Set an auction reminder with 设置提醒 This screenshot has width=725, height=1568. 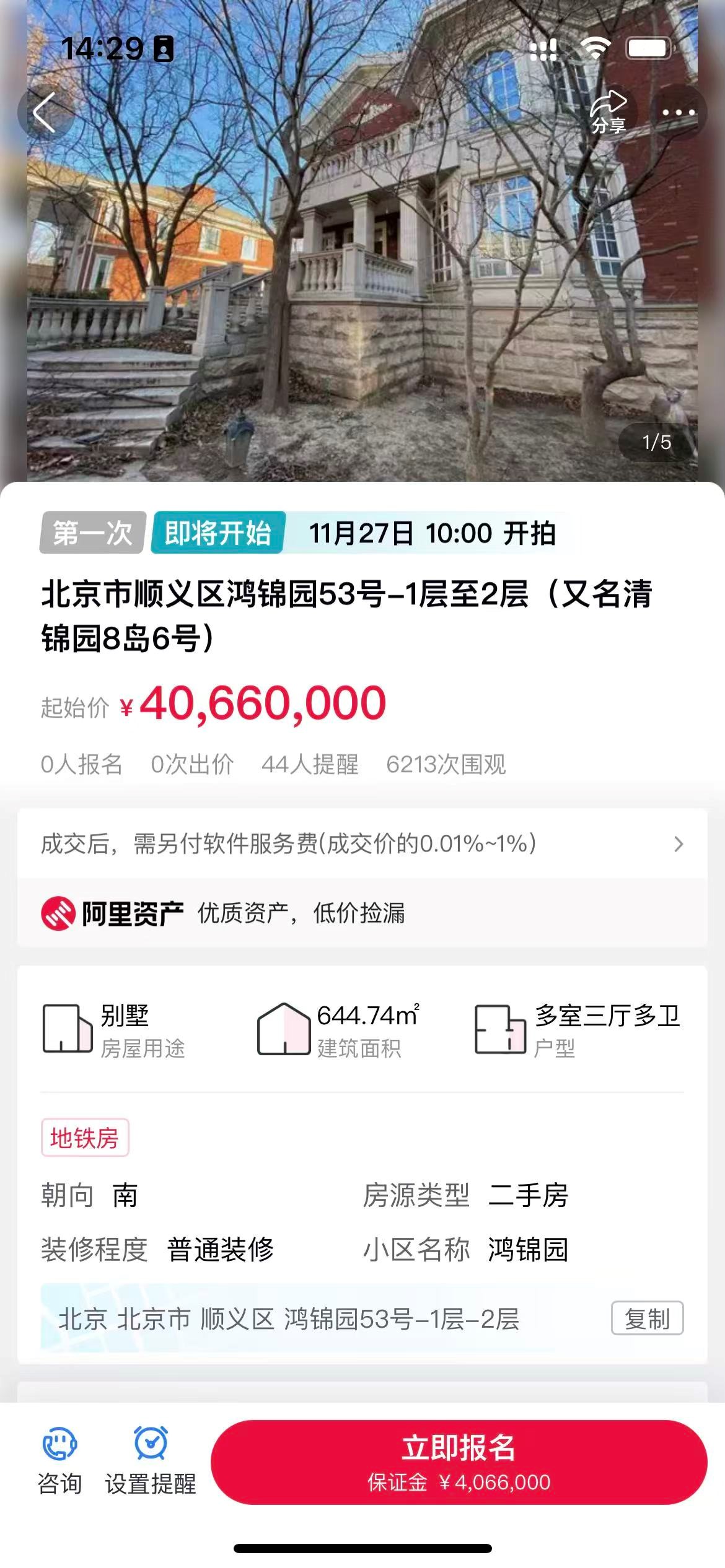(151, 1463)
